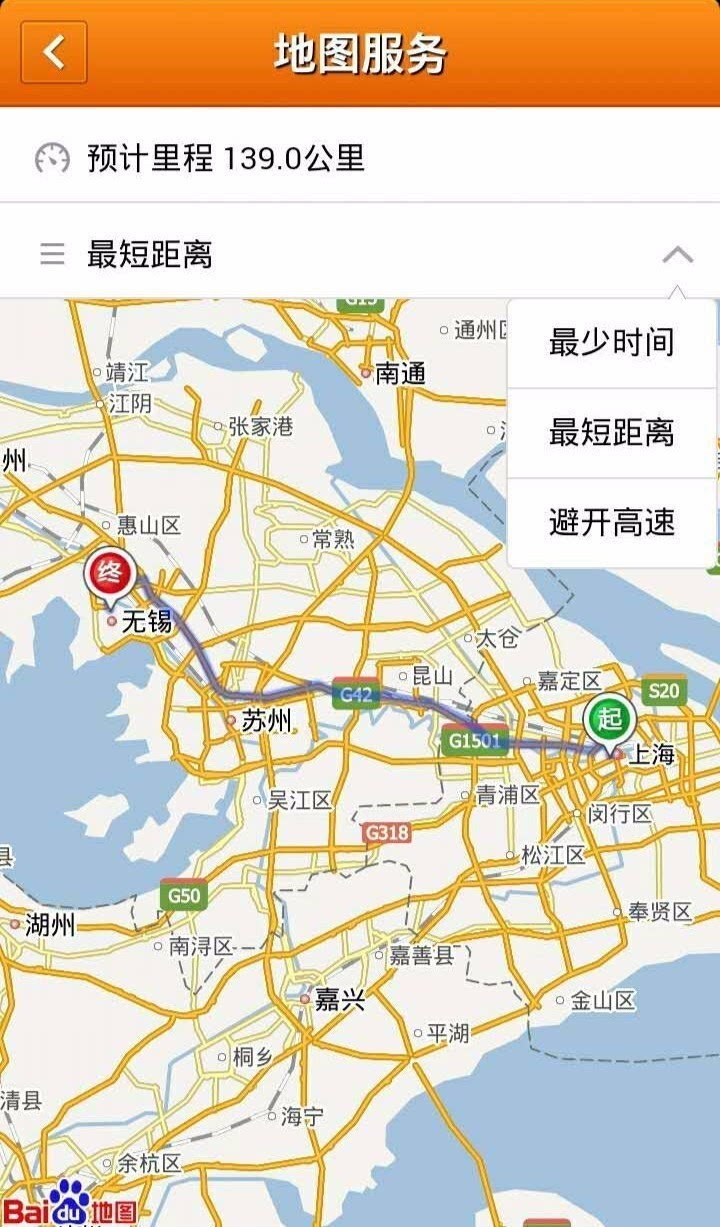This screenshot has width=720, height=1227.
Task: Select the 最少时间 route option
Action: [611, 343]
